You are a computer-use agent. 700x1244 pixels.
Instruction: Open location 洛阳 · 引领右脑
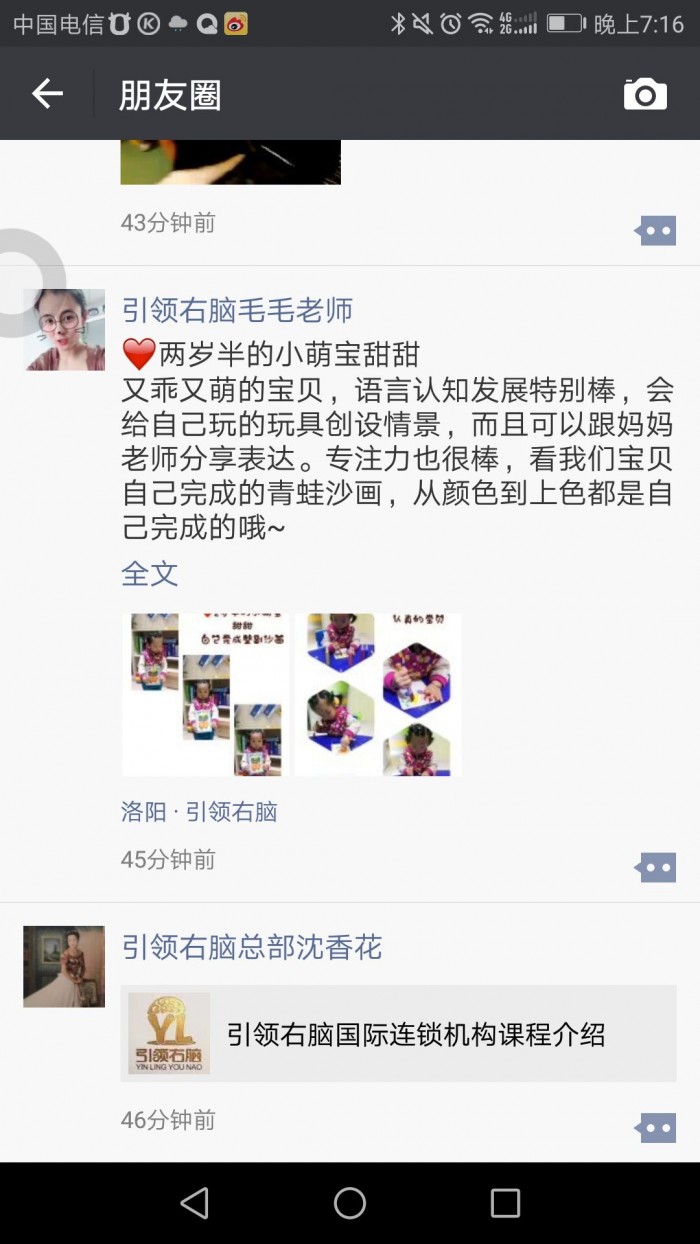pos(199,812)
